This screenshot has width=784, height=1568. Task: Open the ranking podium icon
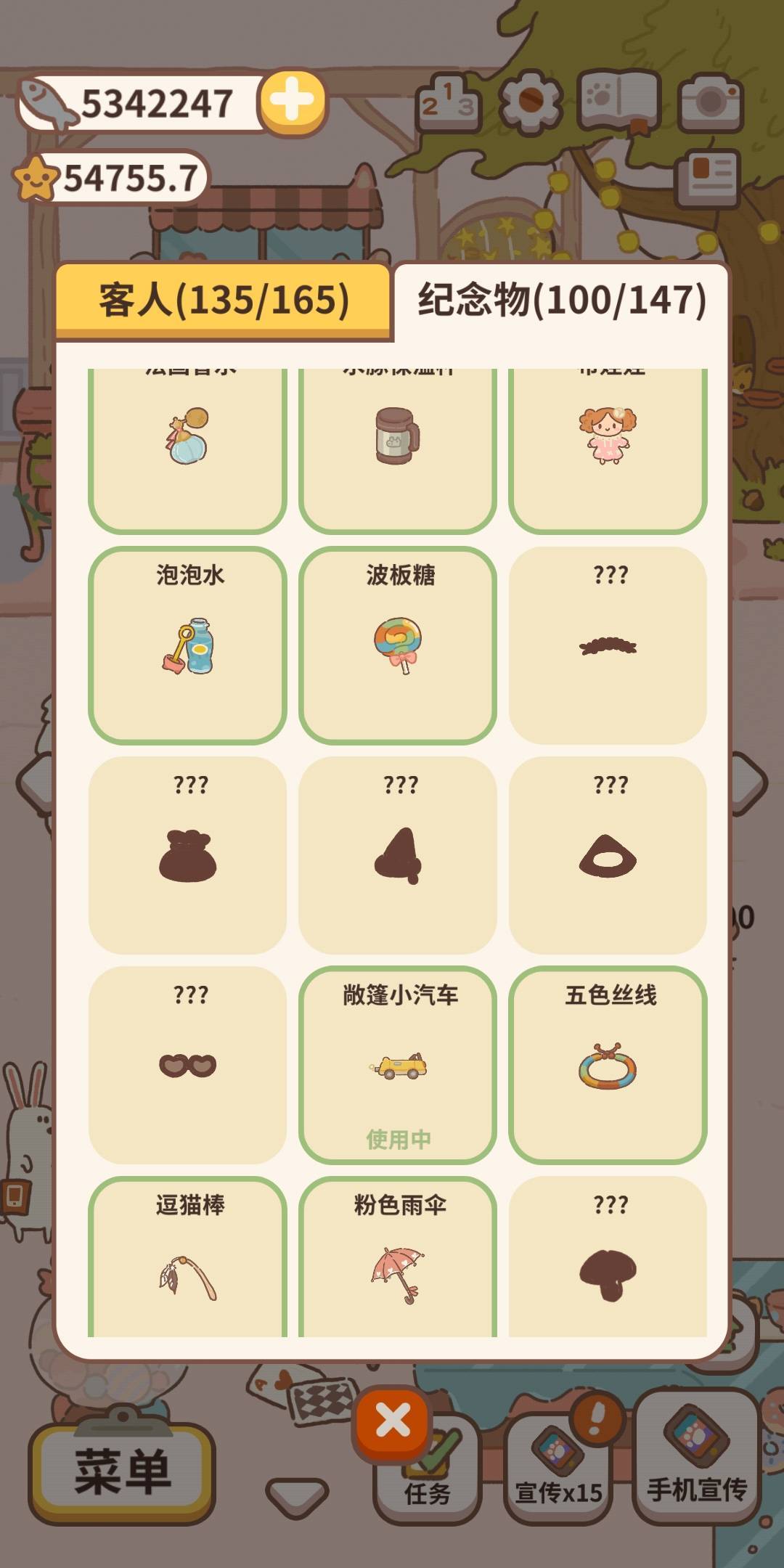449,104
